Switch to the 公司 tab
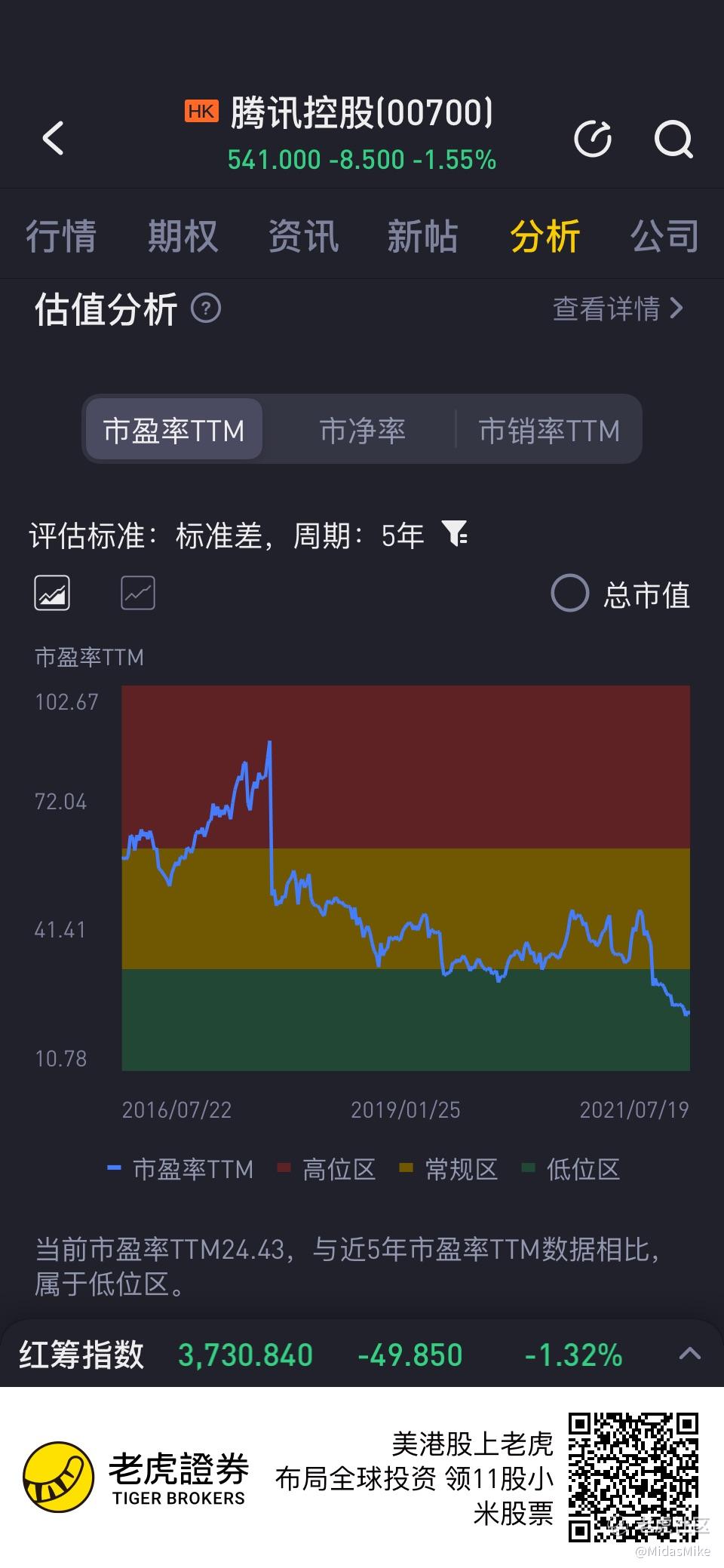This screenshot has width=724, height=1568. (665, 236)
